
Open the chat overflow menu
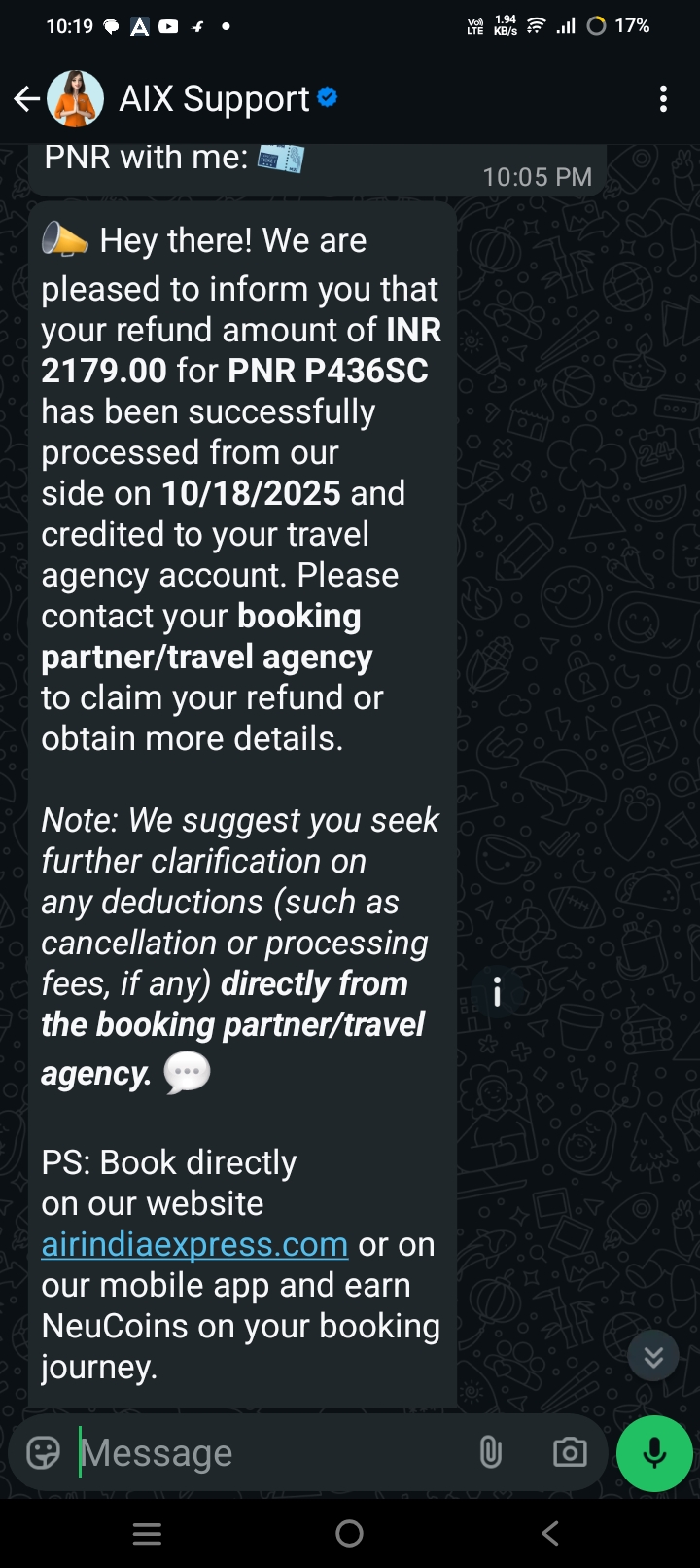tap(663, 98)
